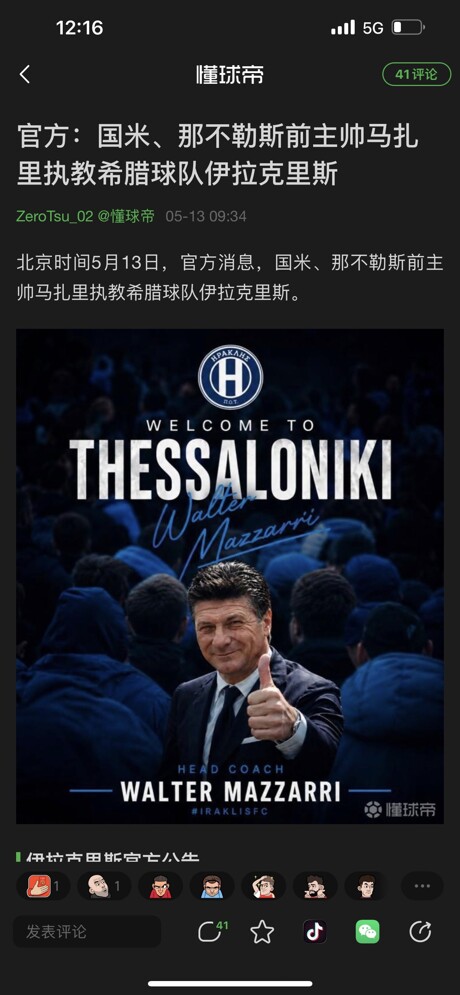View comments via the bubble icon with 41
This screenshot has height=995, width=460.
point(212,932)
